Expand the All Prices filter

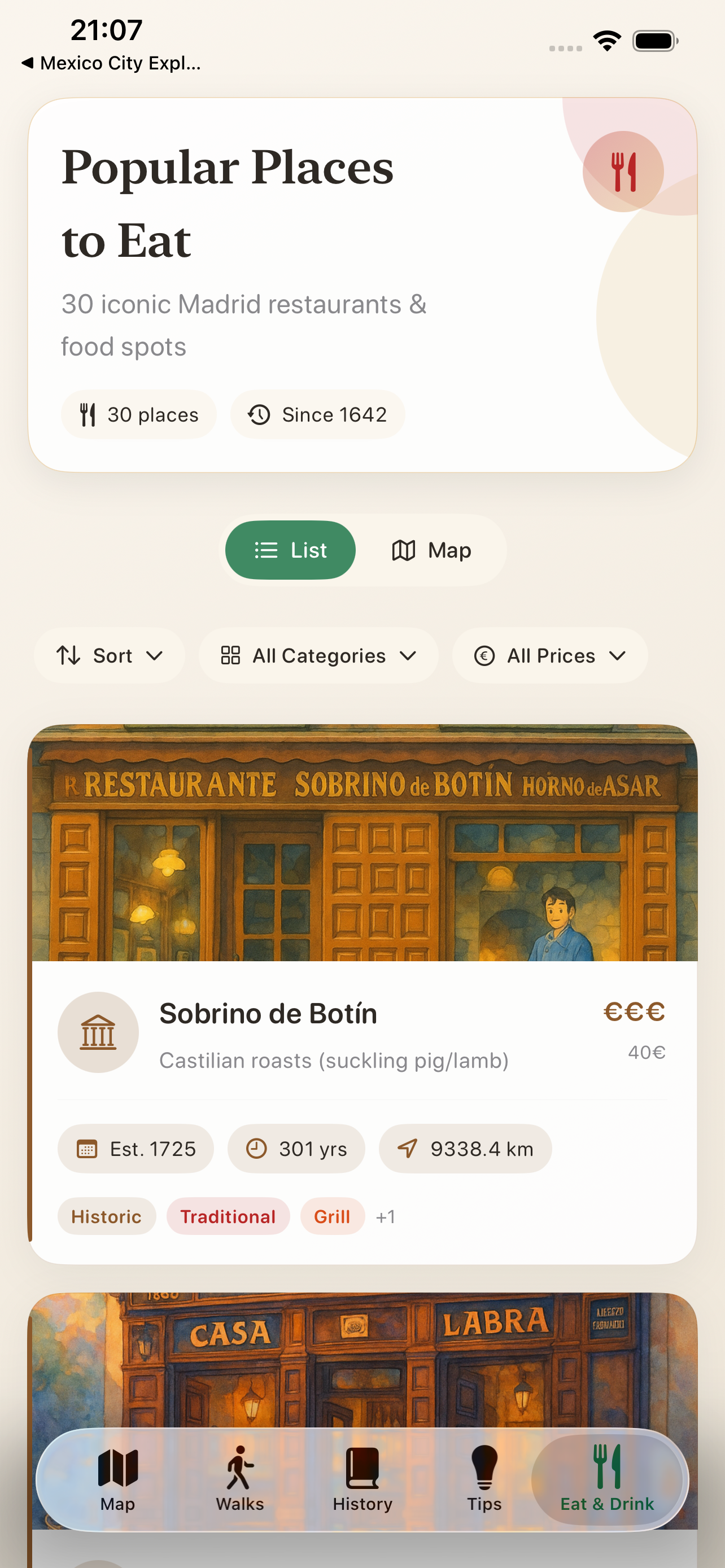coord(550,655)
